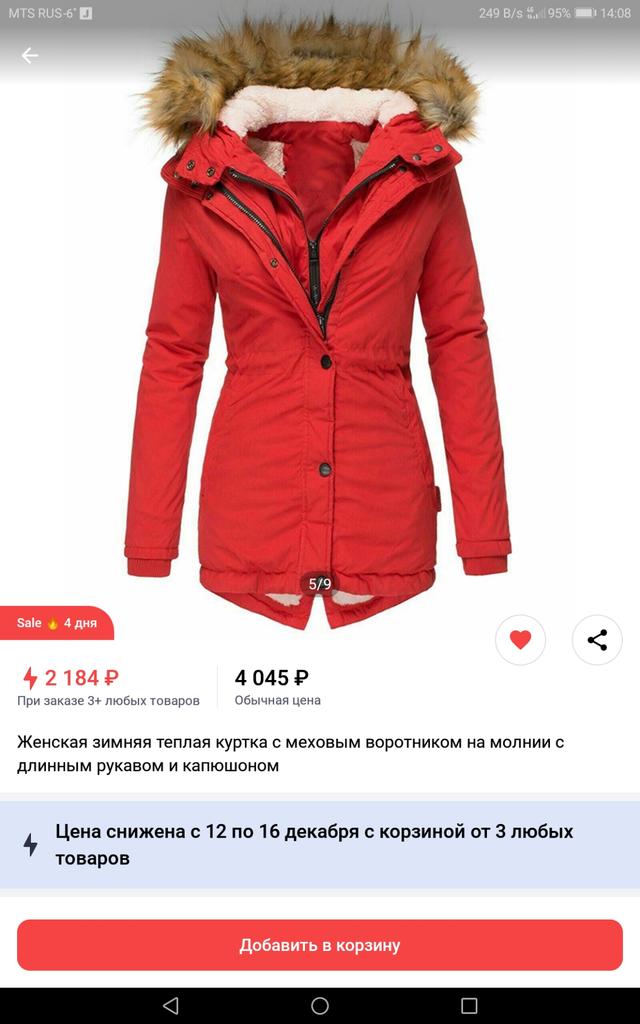Open the red jacket product photo
This screenshot has width=640, height=1024.
tap(318, 330)
